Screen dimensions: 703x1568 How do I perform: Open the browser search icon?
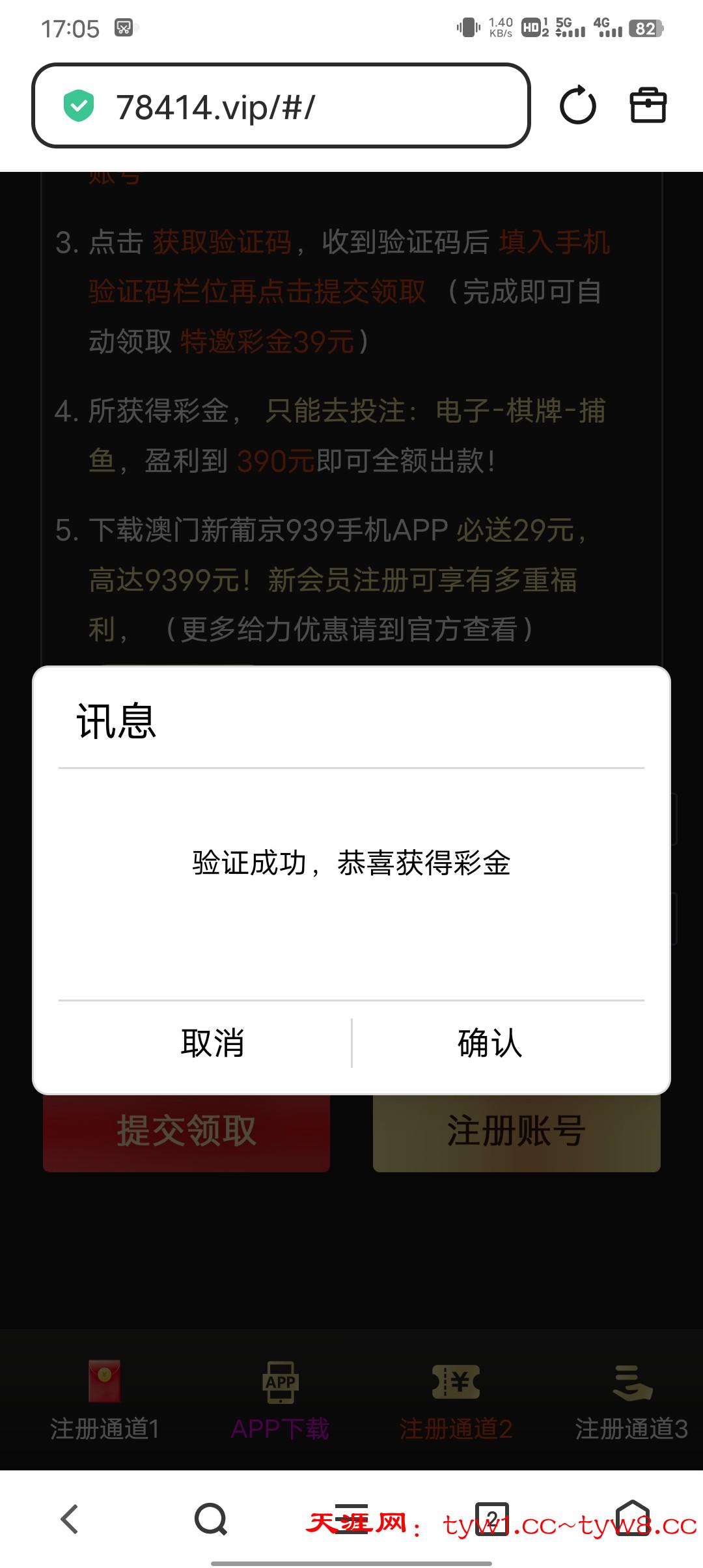click(211, 1519)
